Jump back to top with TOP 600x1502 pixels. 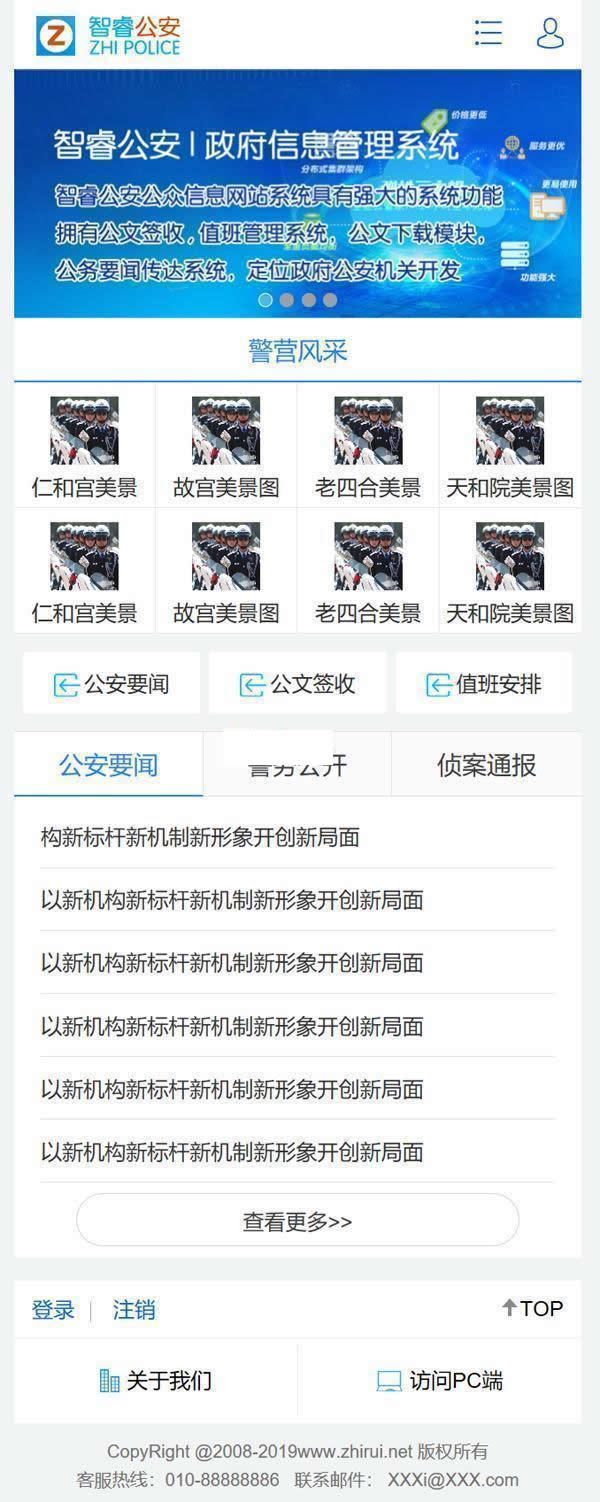tap(532, 1308)
